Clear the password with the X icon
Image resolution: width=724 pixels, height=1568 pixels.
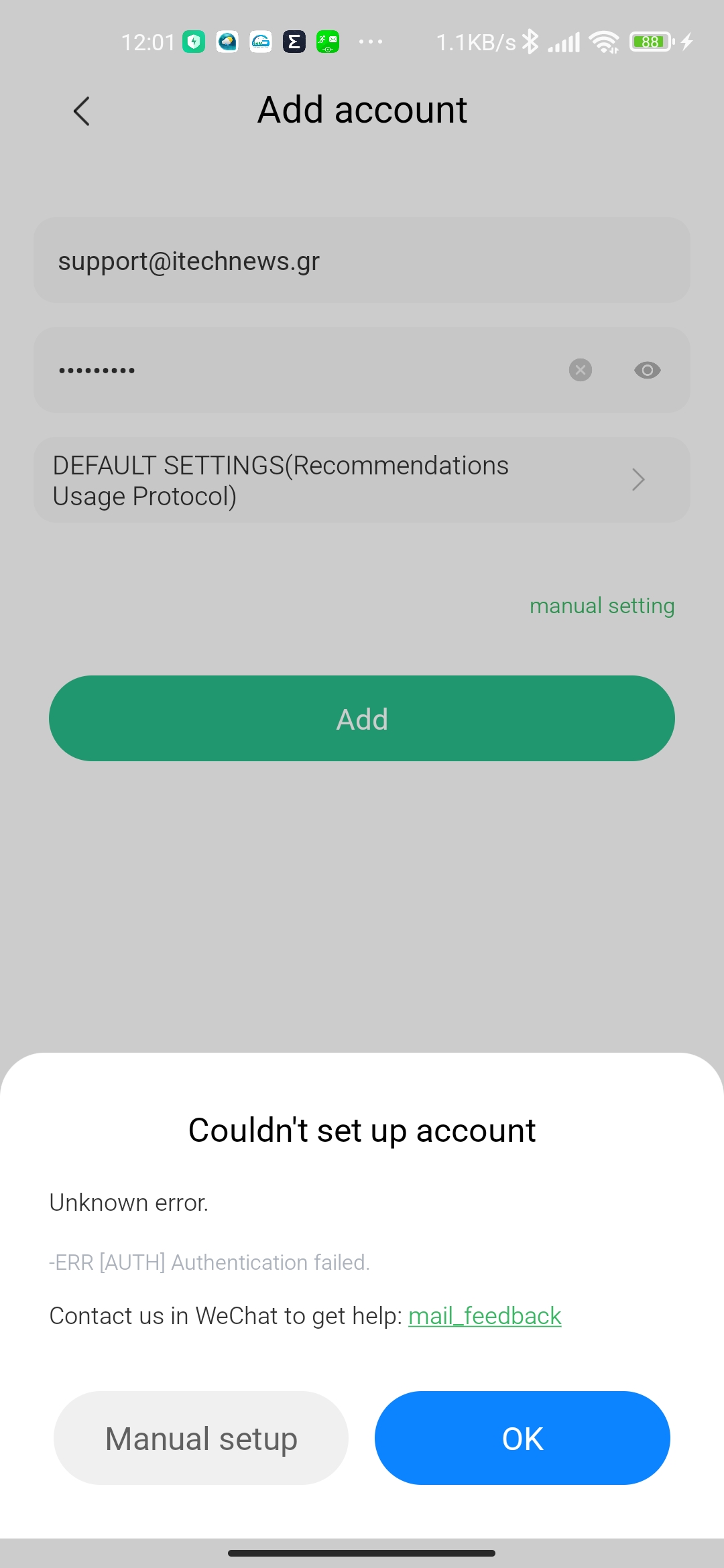pos(581,370)
